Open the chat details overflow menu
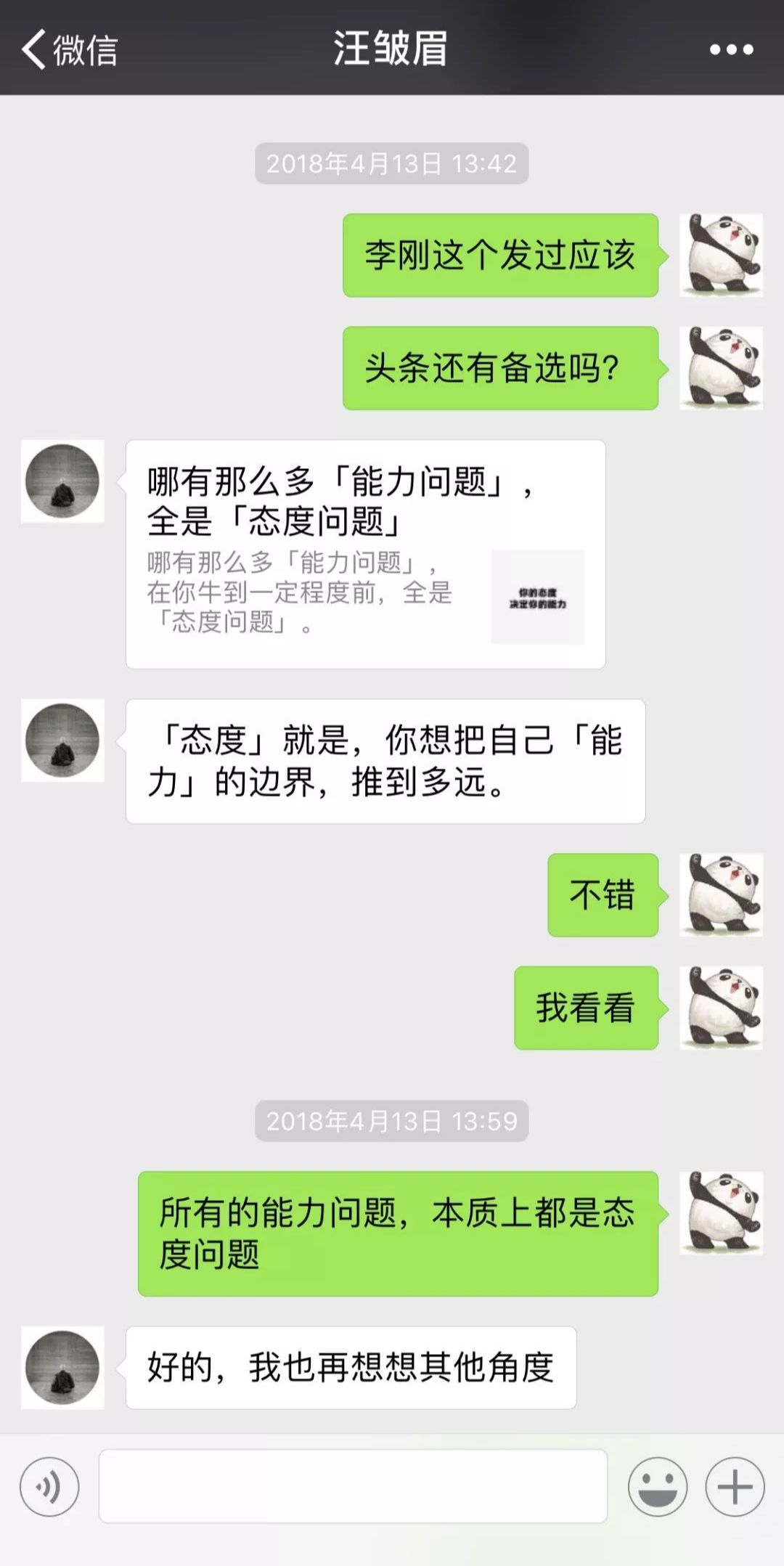This screenshot has height=1566, width=784. point(731,49)
